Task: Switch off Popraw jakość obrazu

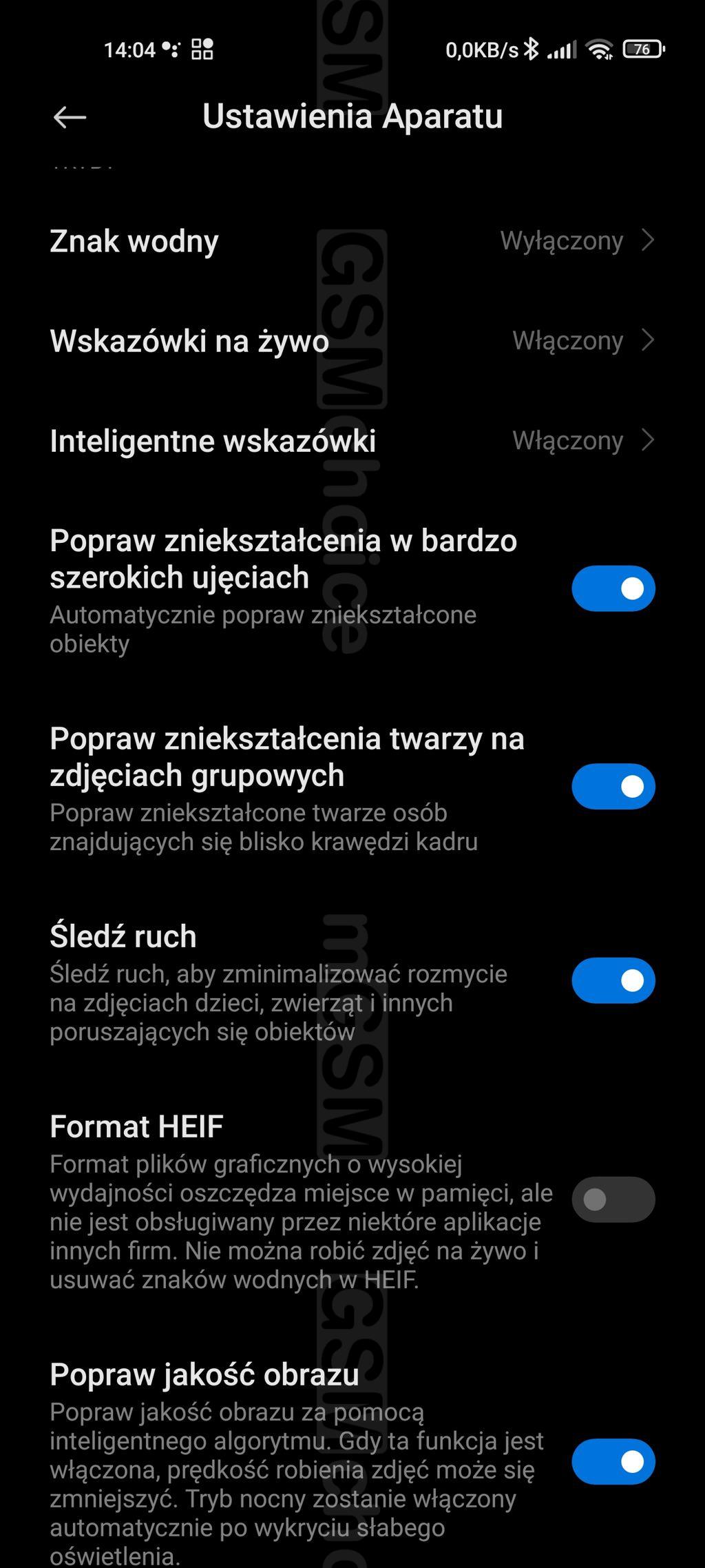Action: click(x=613, y=1461)
